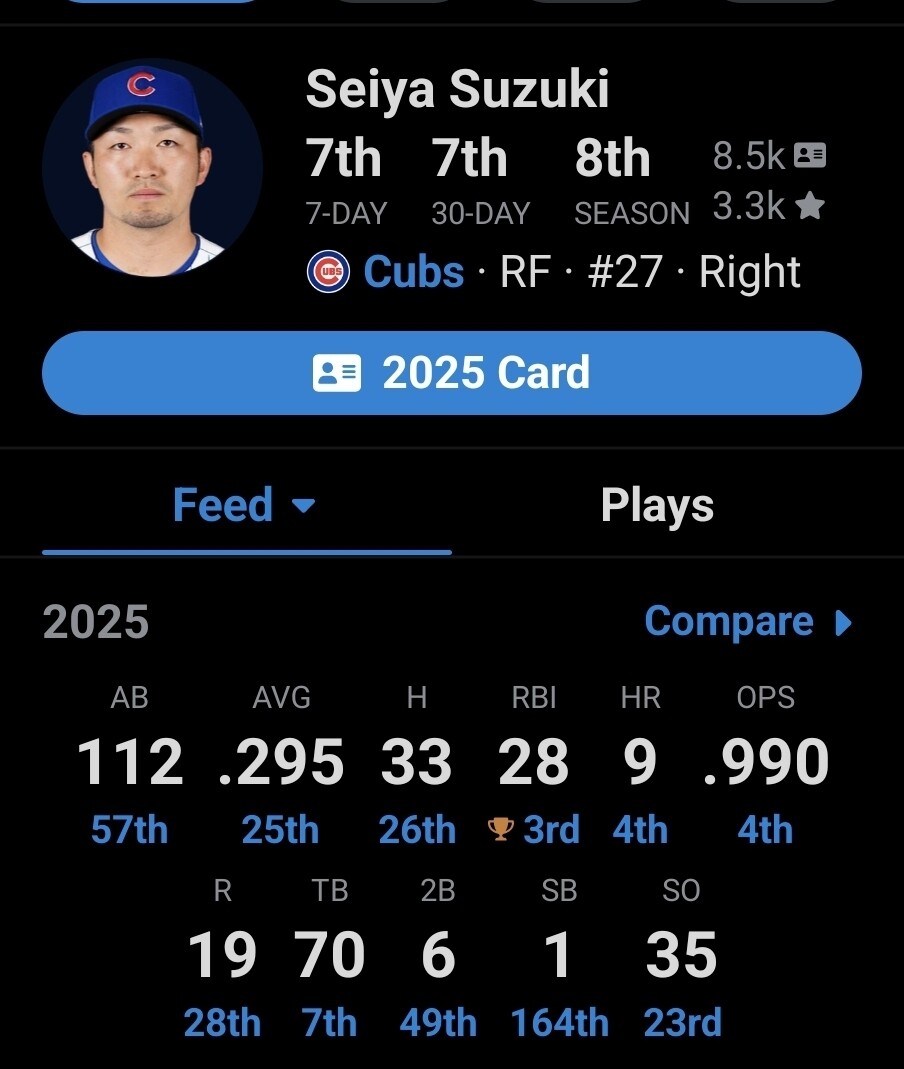Image resolution: width=904 pixels, height=1069 pixels.
Task: Expand the Feed dropdown tab
Action: pyautogui.click(x=245, y=505)
